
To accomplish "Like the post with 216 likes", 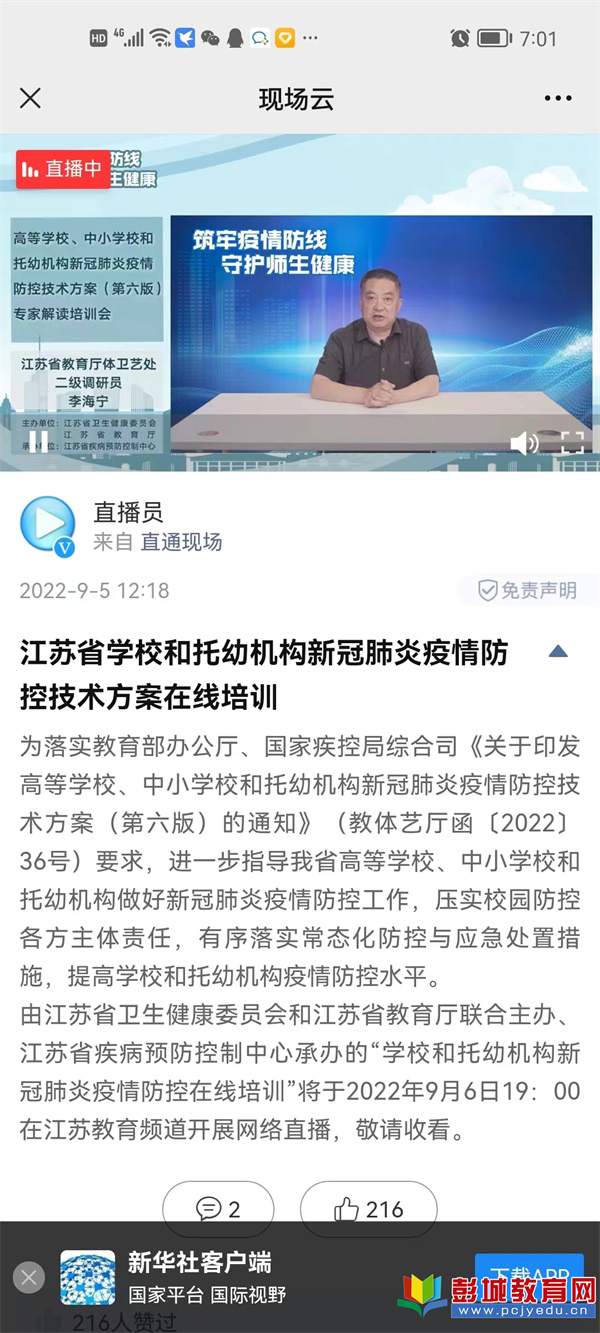I will pyautogui.click(x=368, y=1209).
